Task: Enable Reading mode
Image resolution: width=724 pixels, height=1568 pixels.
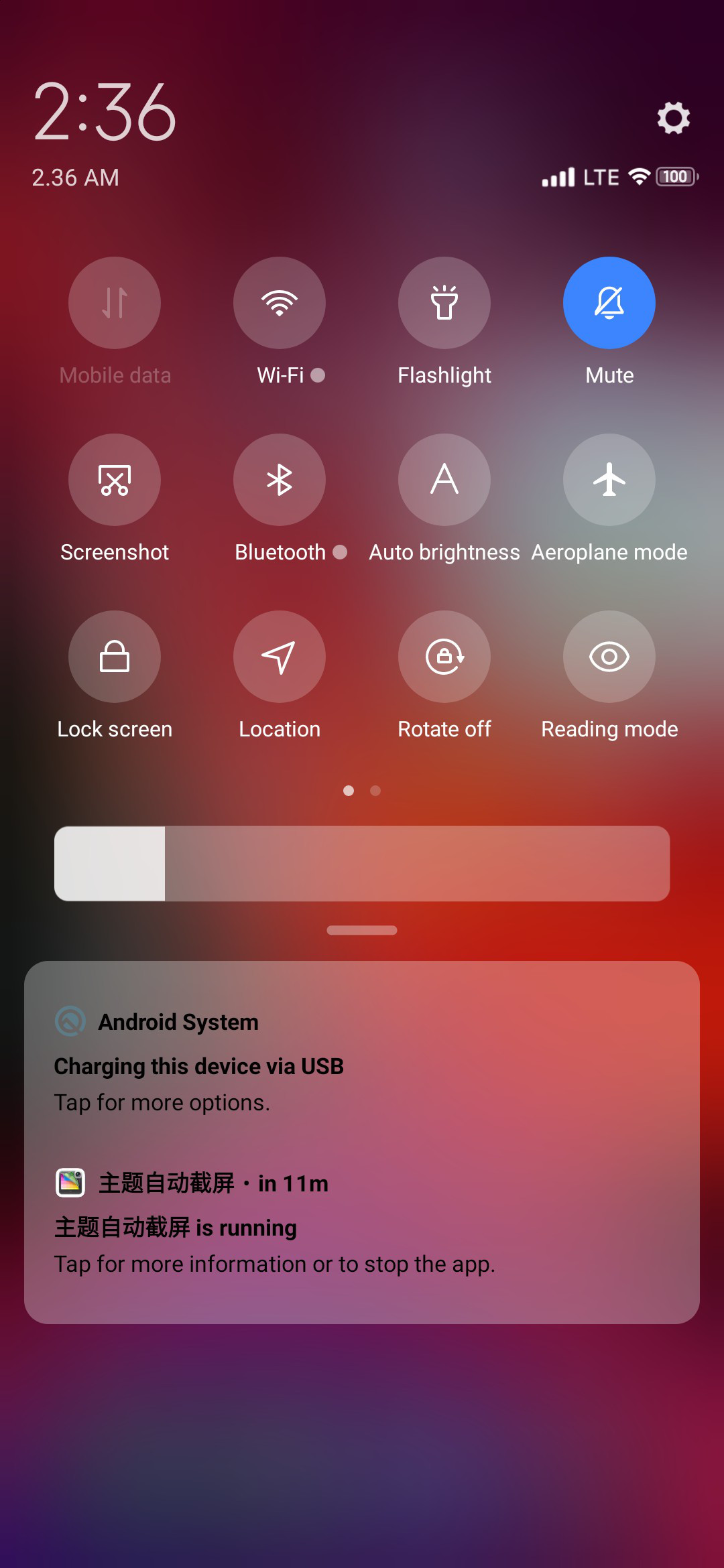Action: point(609,657)
